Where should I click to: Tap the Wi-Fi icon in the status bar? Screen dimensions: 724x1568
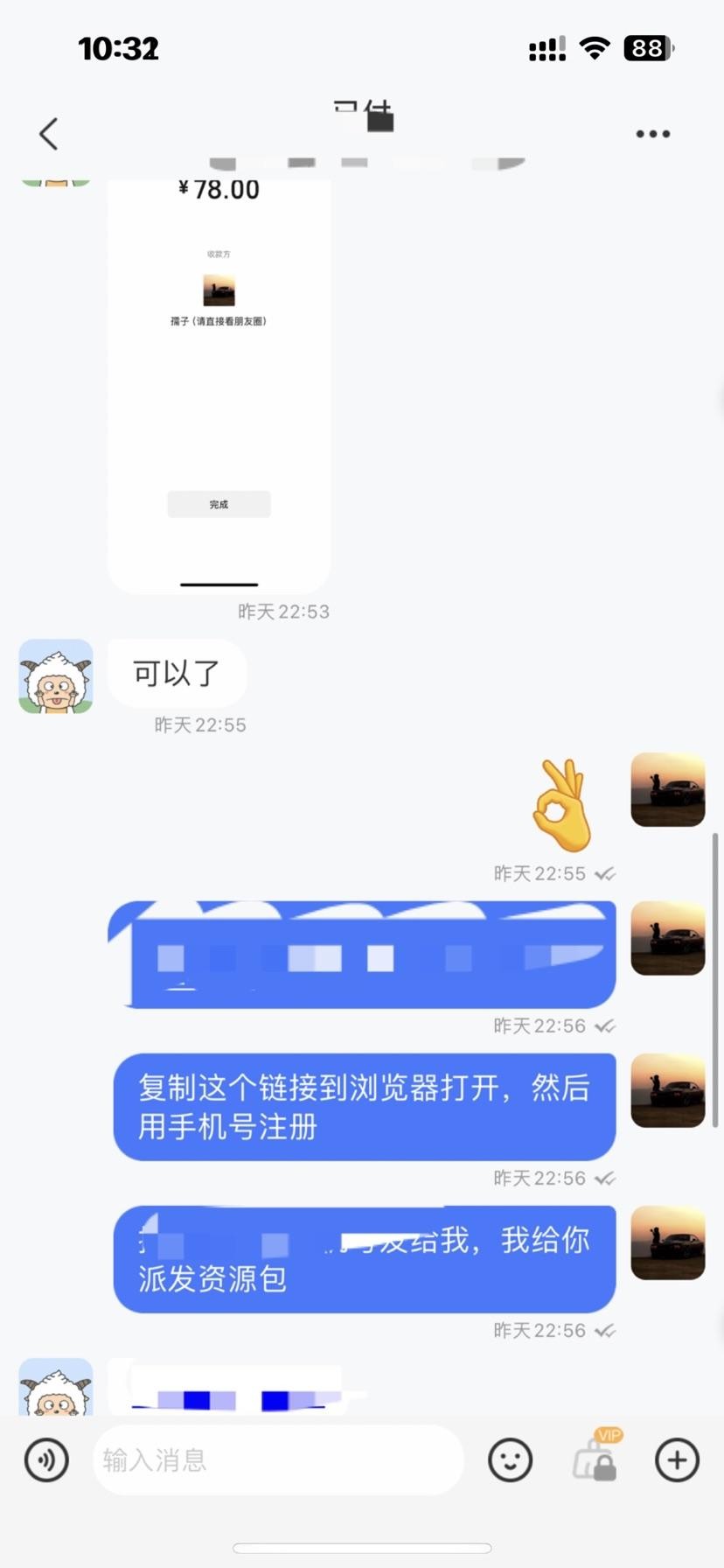[x=594, y=49]
